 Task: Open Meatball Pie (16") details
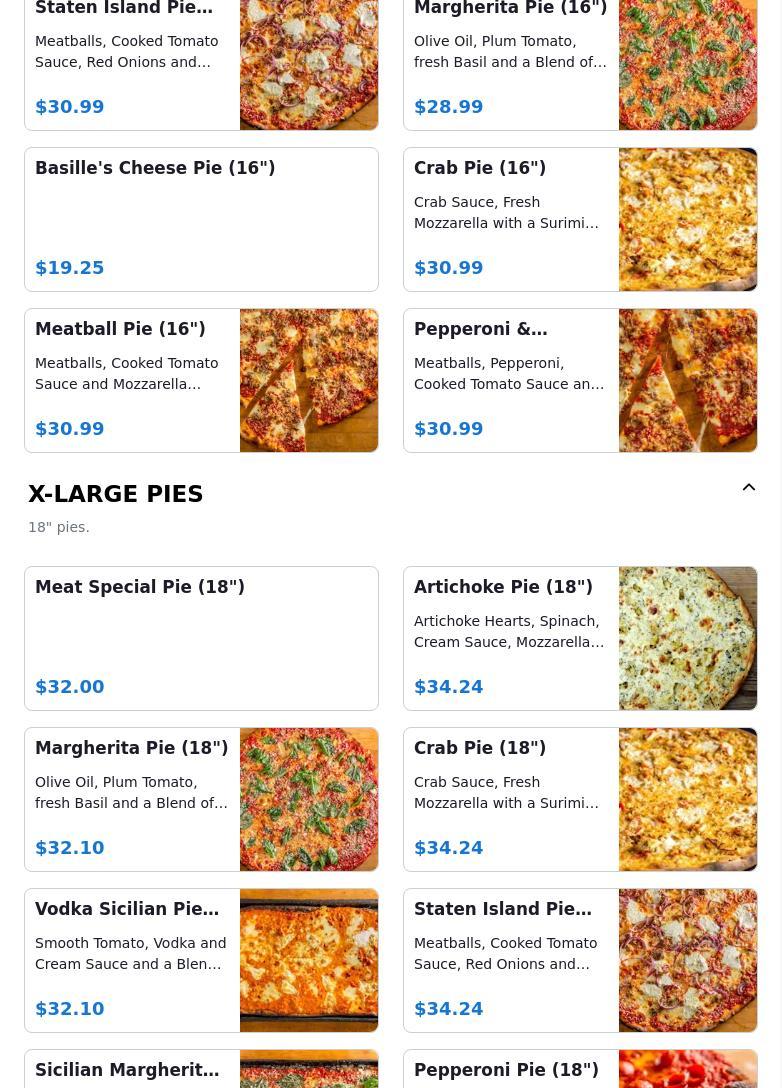(201, 380)
